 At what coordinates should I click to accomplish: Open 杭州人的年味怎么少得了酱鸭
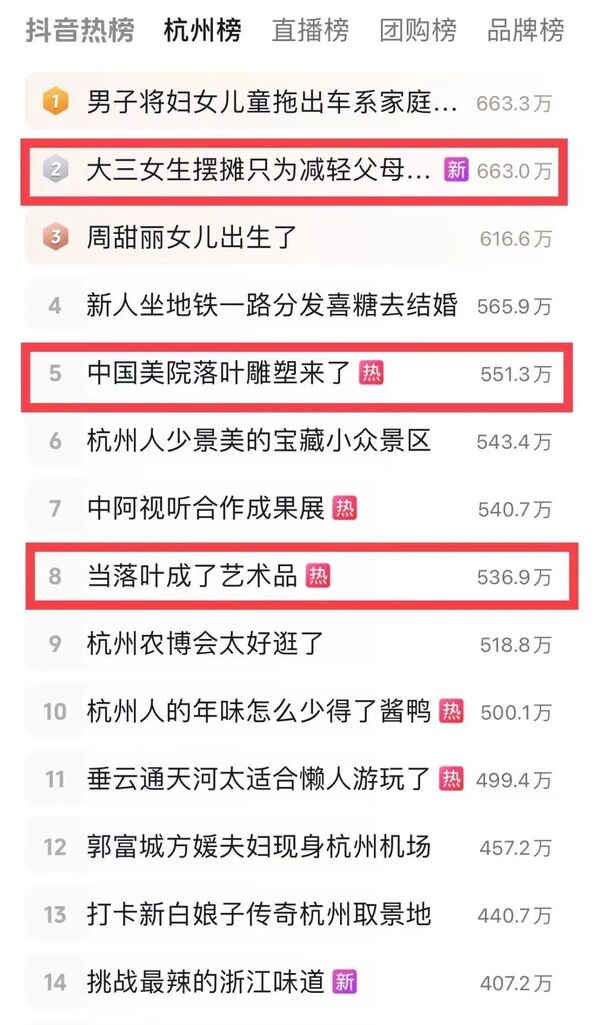[259, 712]
